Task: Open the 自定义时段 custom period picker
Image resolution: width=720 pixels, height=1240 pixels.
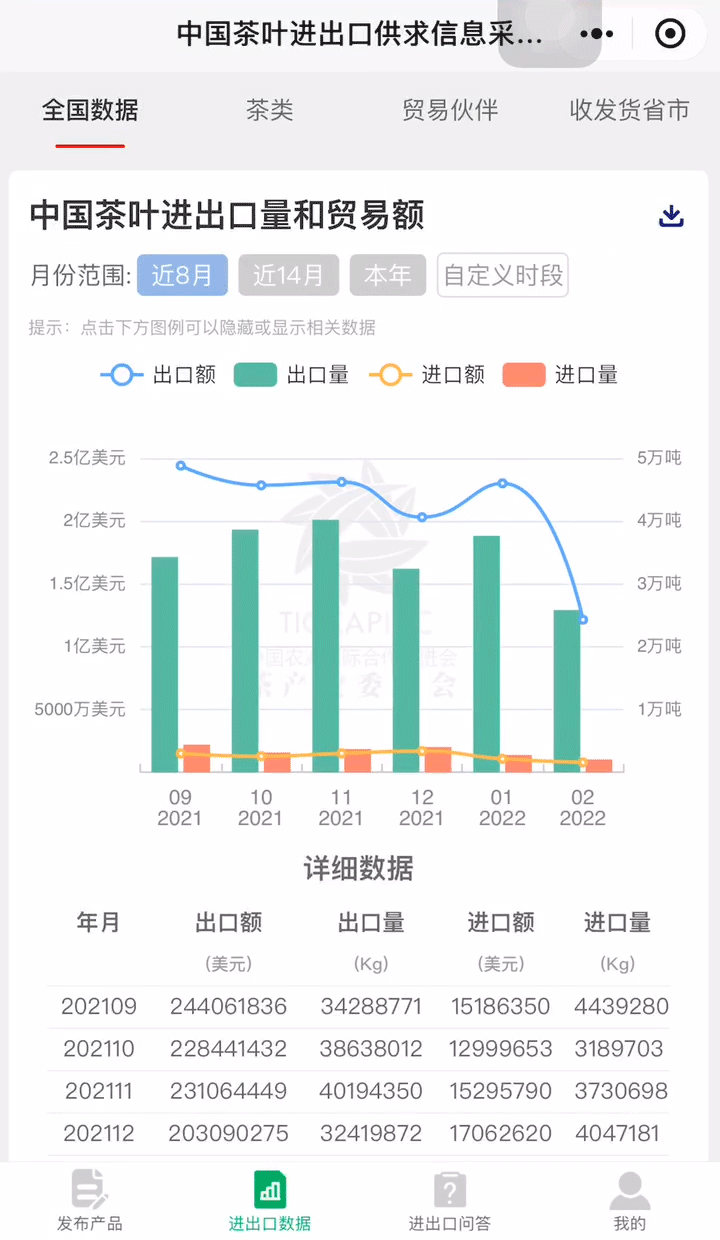Action: click(x=502, y=275)
